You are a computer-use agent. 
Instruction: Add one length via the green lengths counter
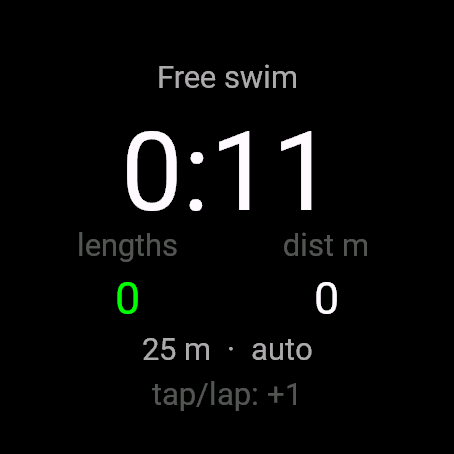point(128,298)
